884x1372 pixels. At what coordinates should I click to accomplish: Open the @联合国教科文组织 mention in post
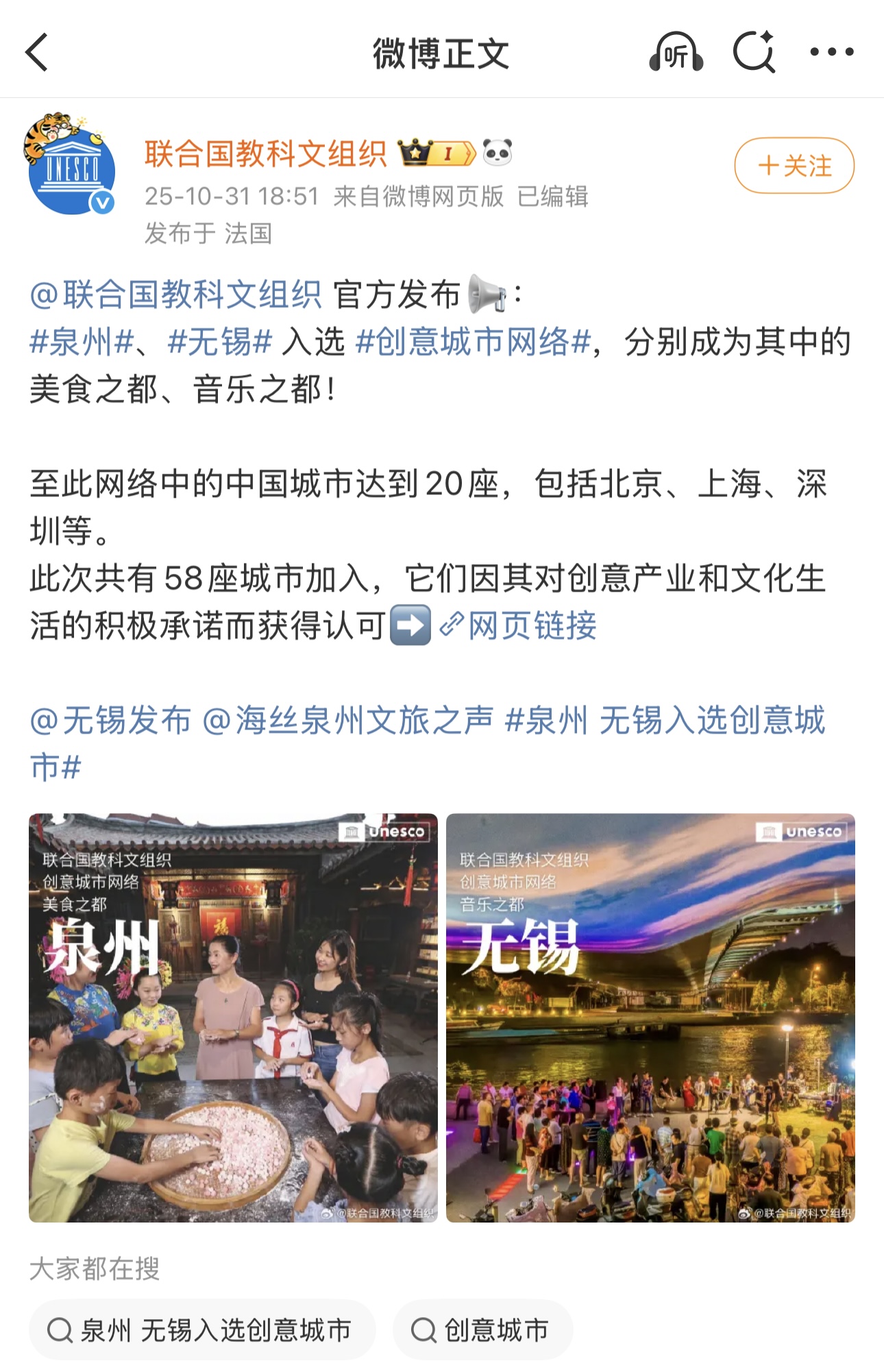pyautogui.click(x=175, y=295)
